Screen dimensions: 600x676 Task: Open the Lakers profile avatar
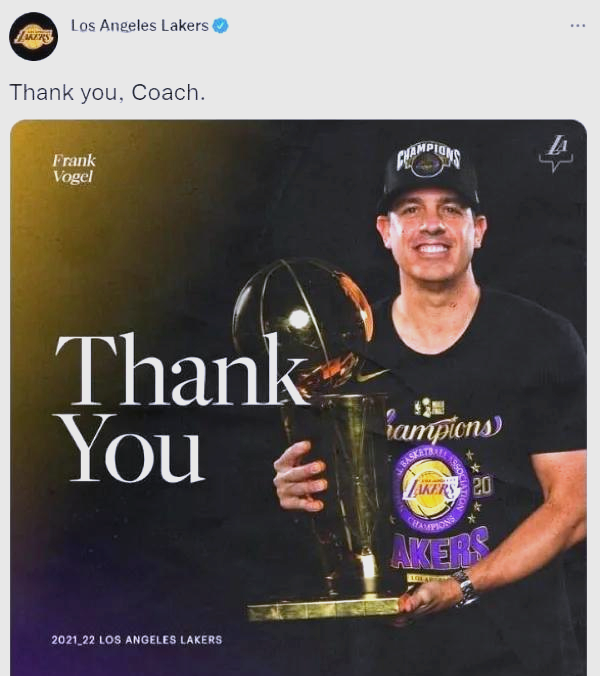point(33,36)
